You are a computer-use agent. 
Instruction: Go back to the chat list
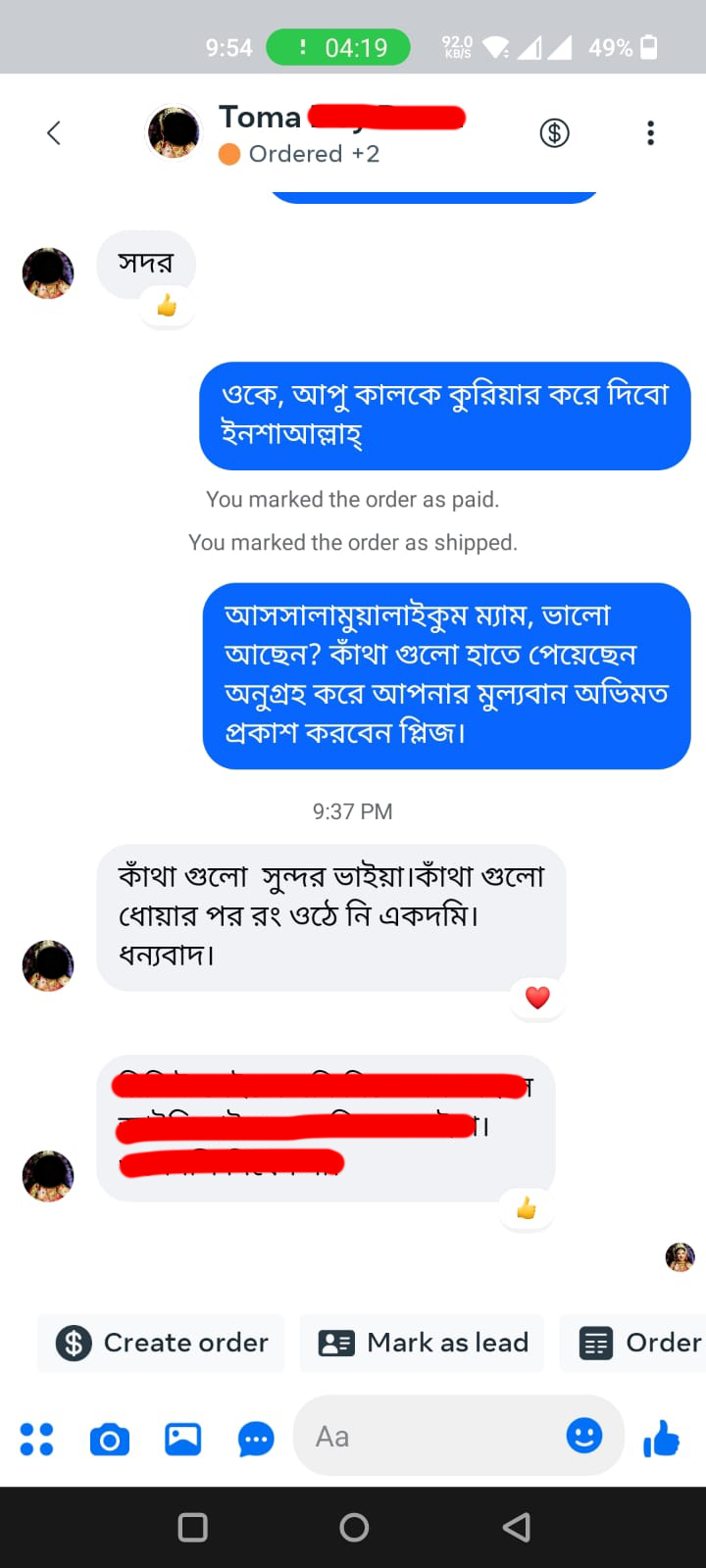point(54,132)
